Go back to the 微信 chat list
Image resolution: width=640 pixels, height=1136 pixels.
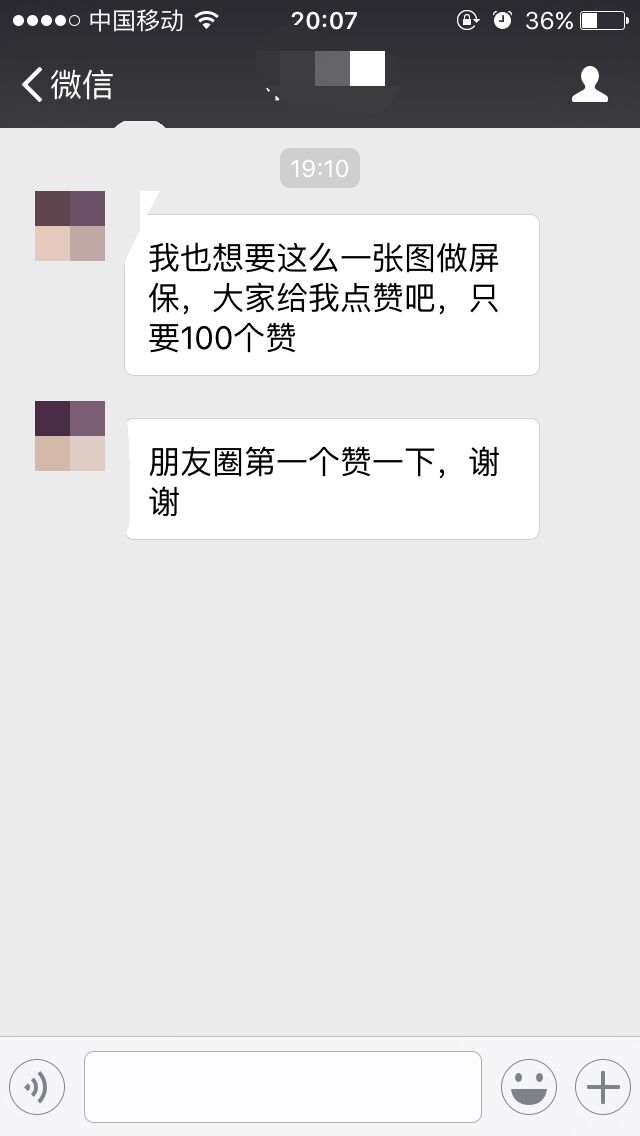click(x=66, y=85)
